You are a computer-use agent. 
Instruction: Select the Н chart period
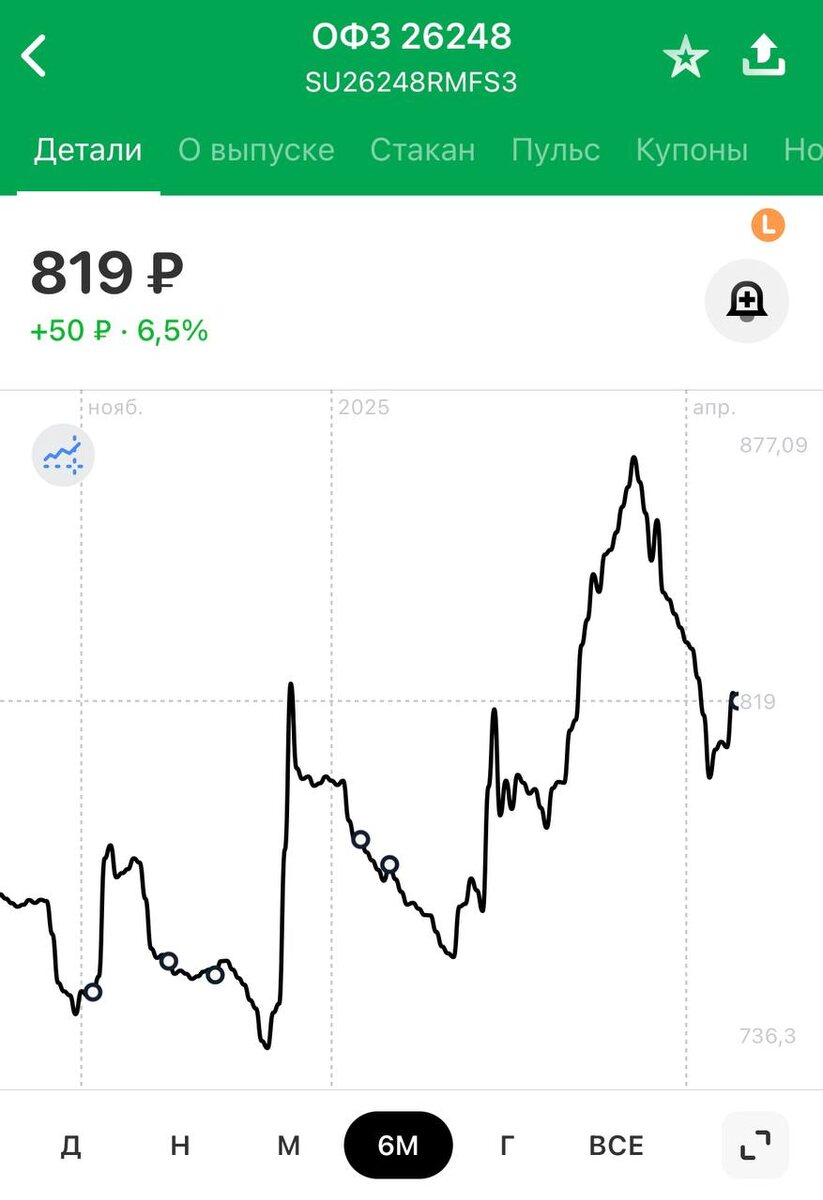click(180, 1145)
